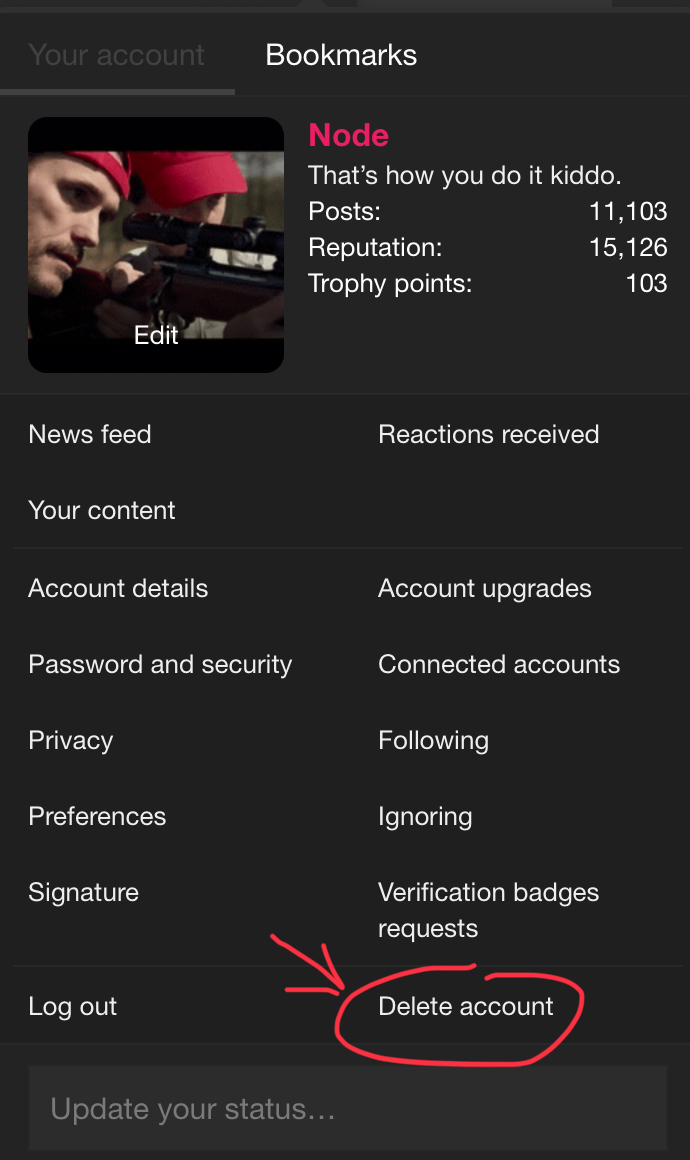The image size is (690, 1160).
Task: Switch to the Bookmarks tab
Action: (x=341, y=55)
